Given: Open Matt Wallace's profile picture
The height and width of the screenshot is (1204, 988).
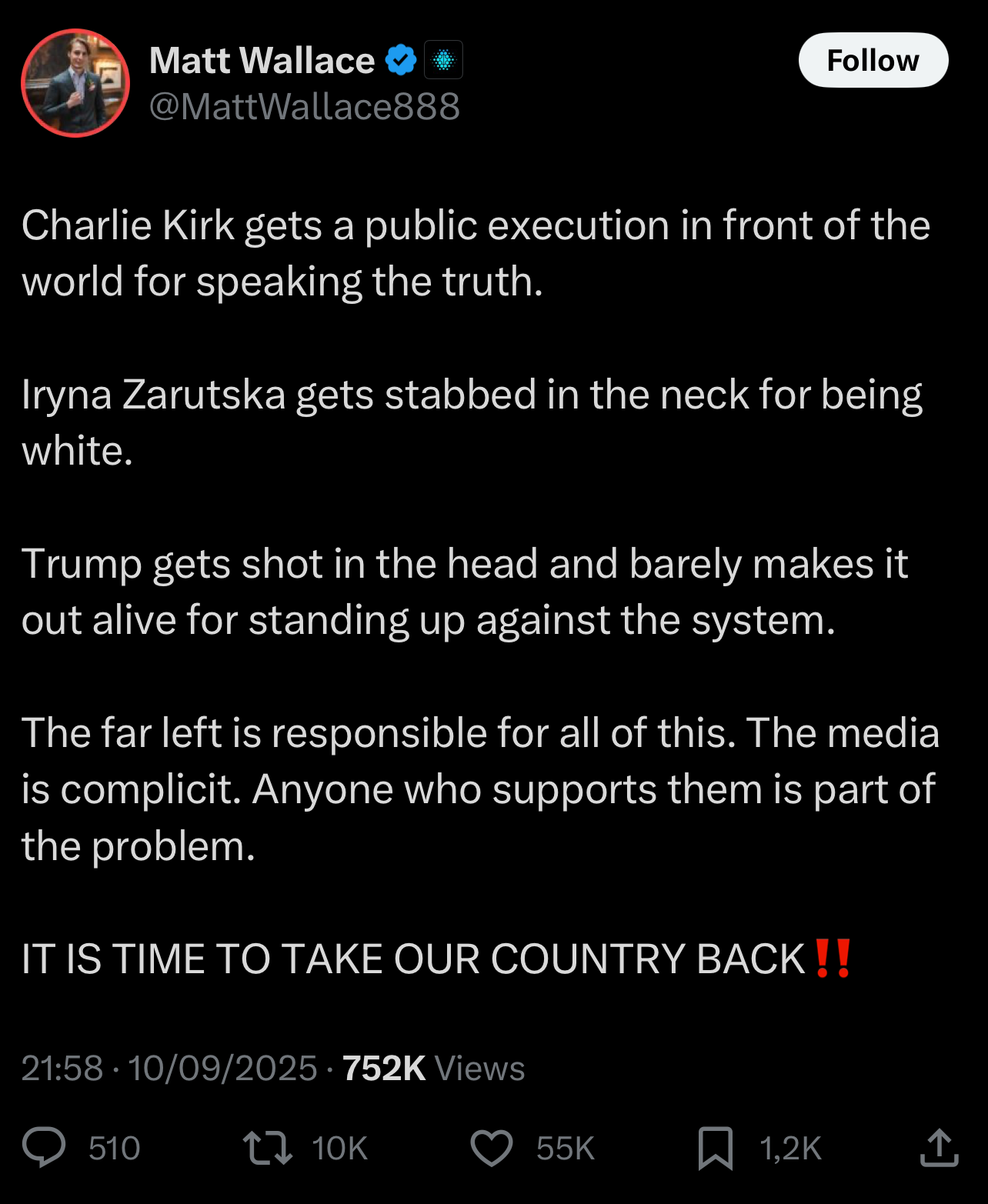Looking at the screenshot, I should point(75,83).
